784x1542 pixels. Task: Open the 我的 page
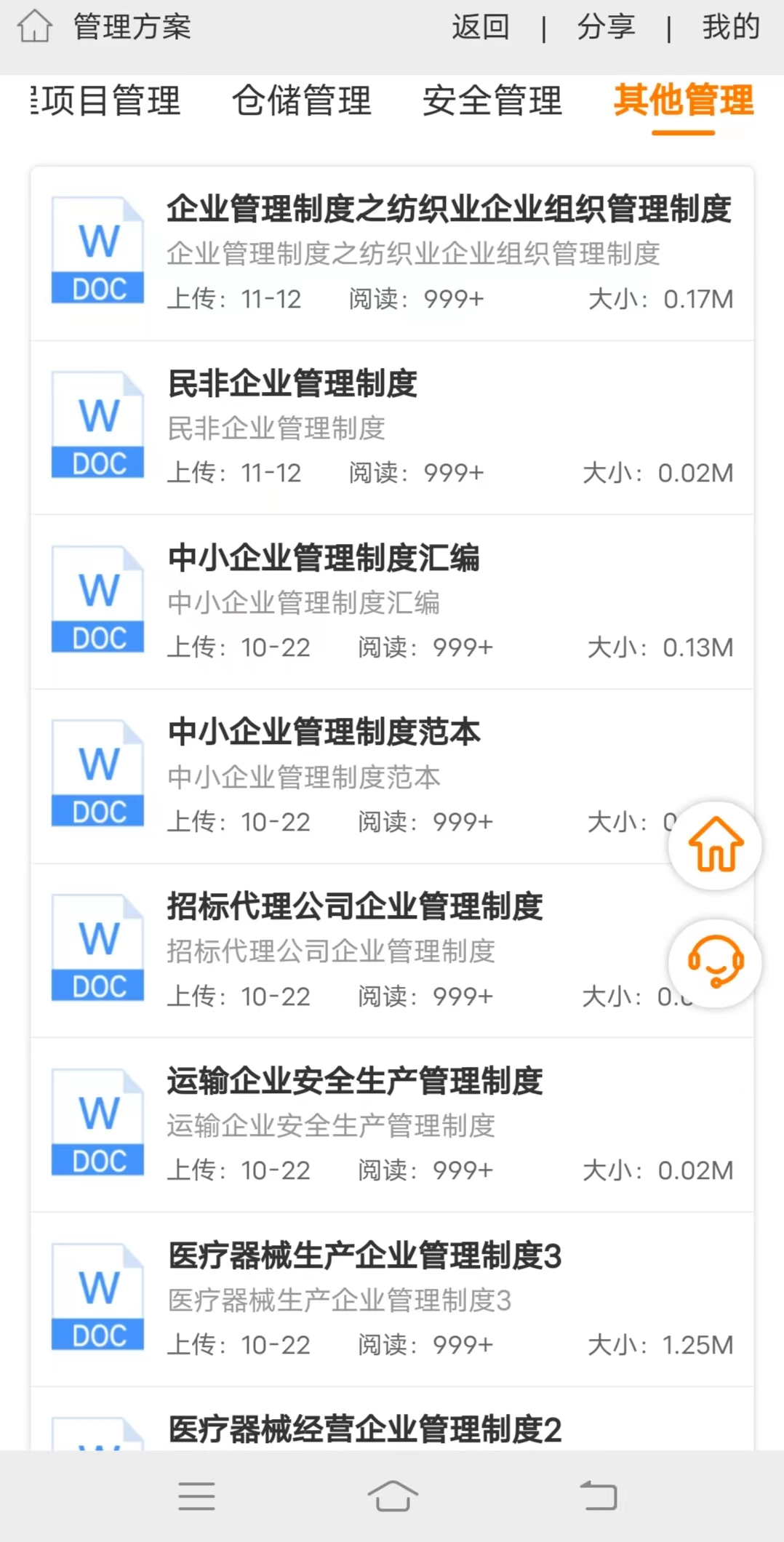731,26
